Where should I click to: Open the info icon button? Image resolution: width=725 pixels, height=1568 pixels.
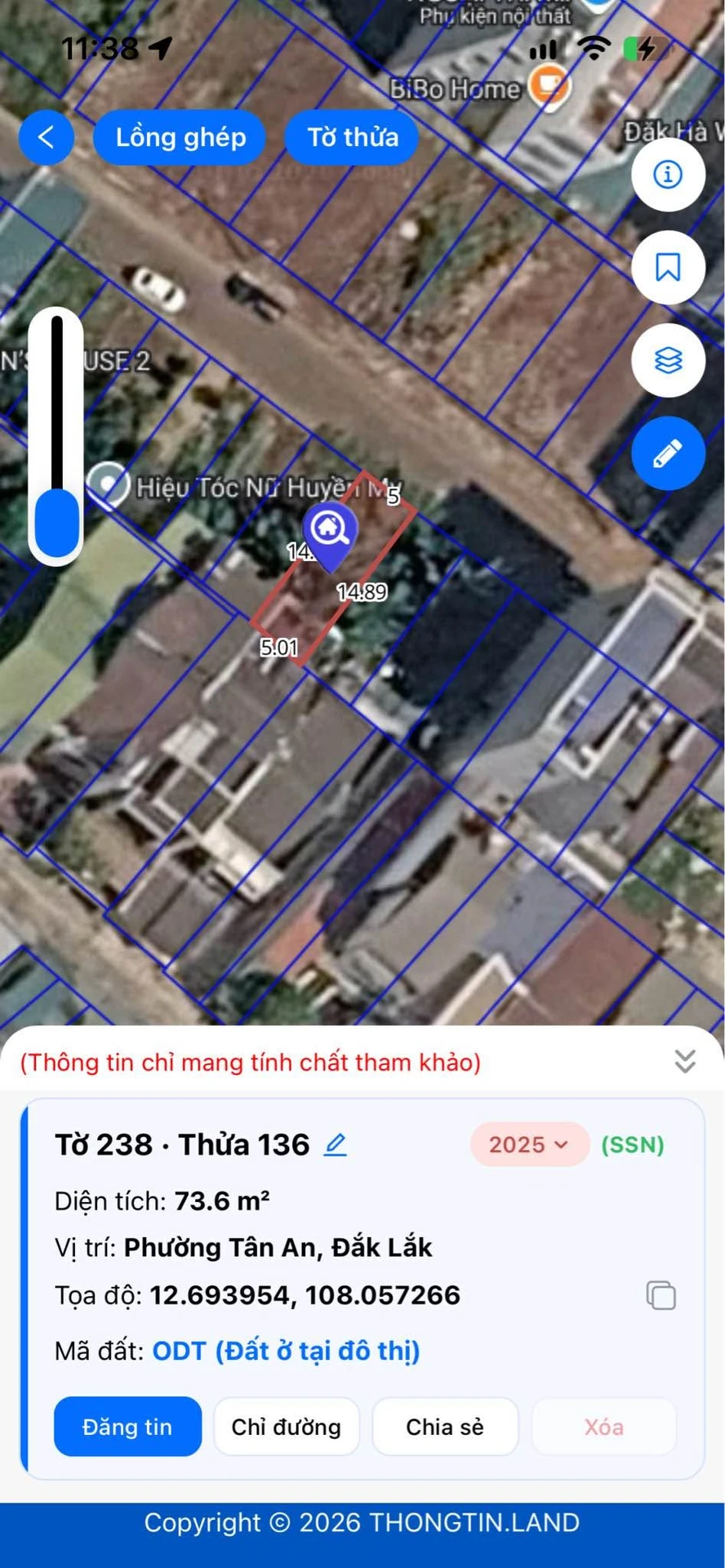668,174
